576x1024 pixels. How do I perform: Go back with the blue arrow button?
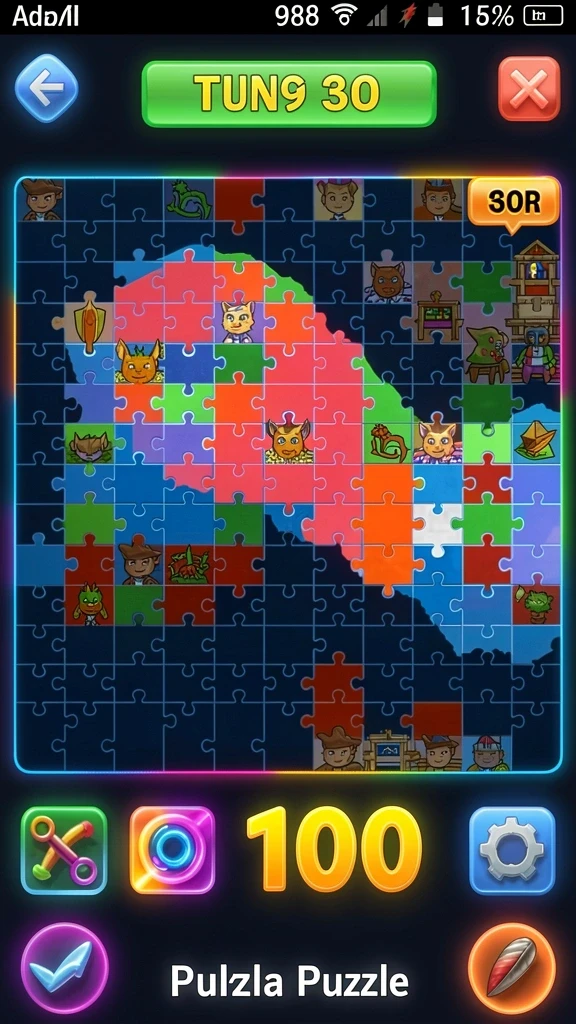point(46,89)
